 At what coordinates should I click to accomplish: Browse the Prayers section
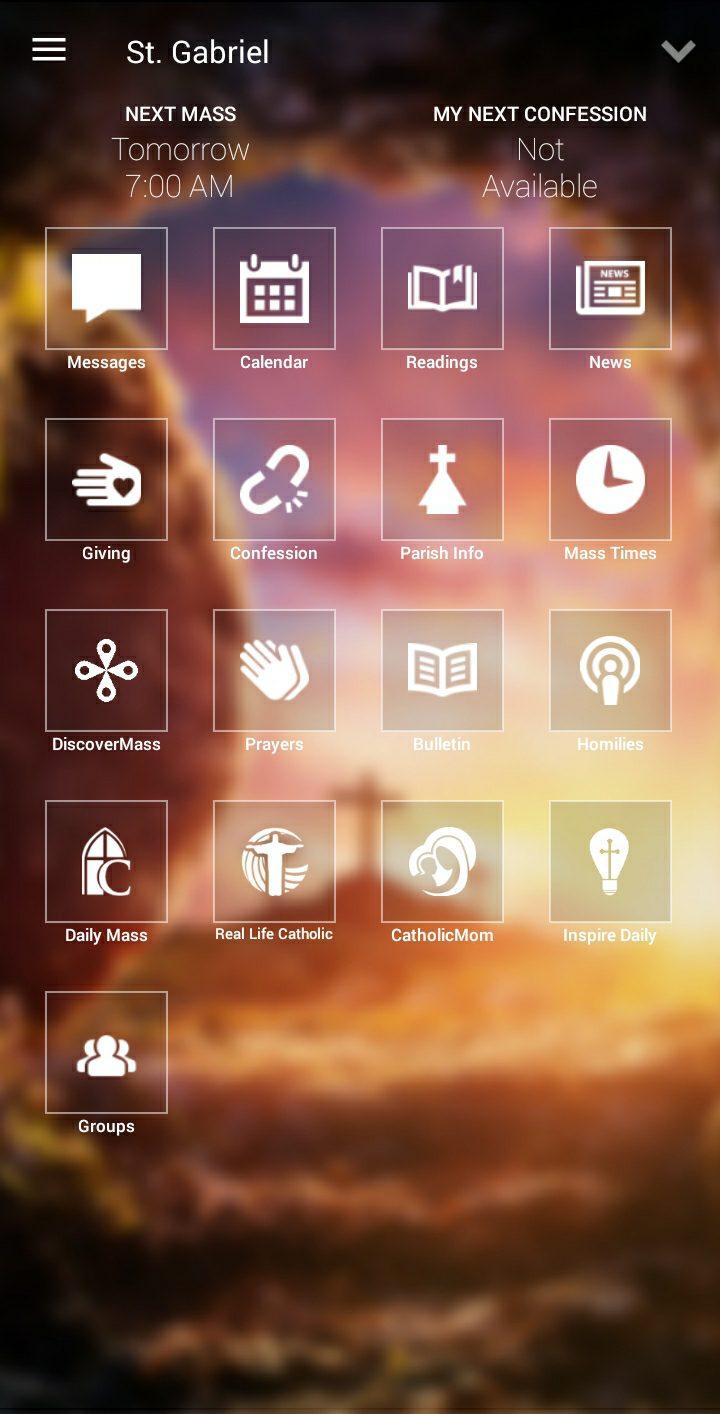pos(274,669)
